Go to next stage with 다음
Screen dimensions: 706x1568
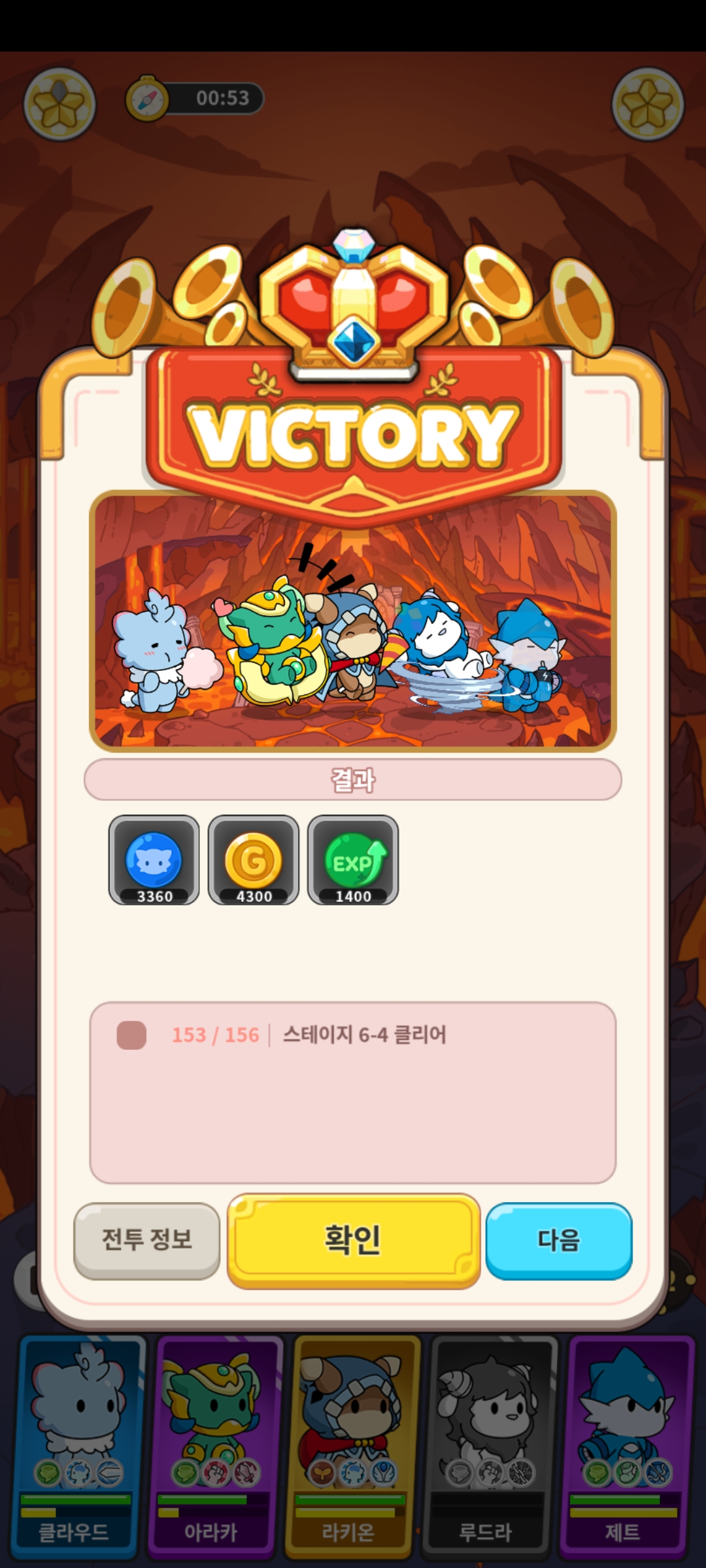pyautogui.click(x=558, y=1239)
